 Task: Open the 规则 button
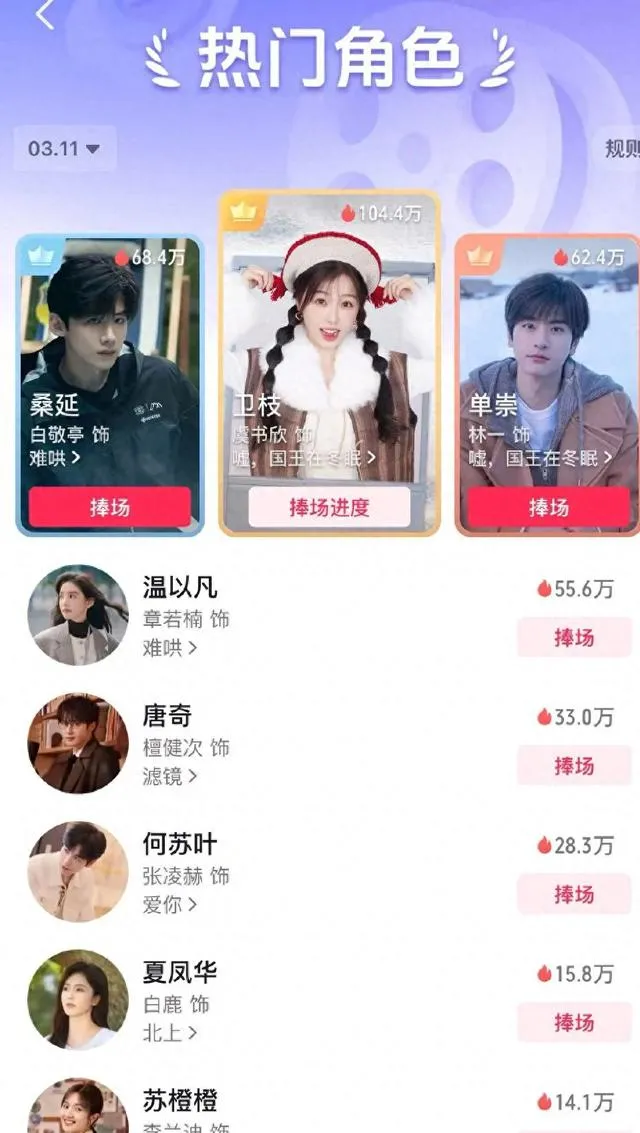(x=620, y=148)
